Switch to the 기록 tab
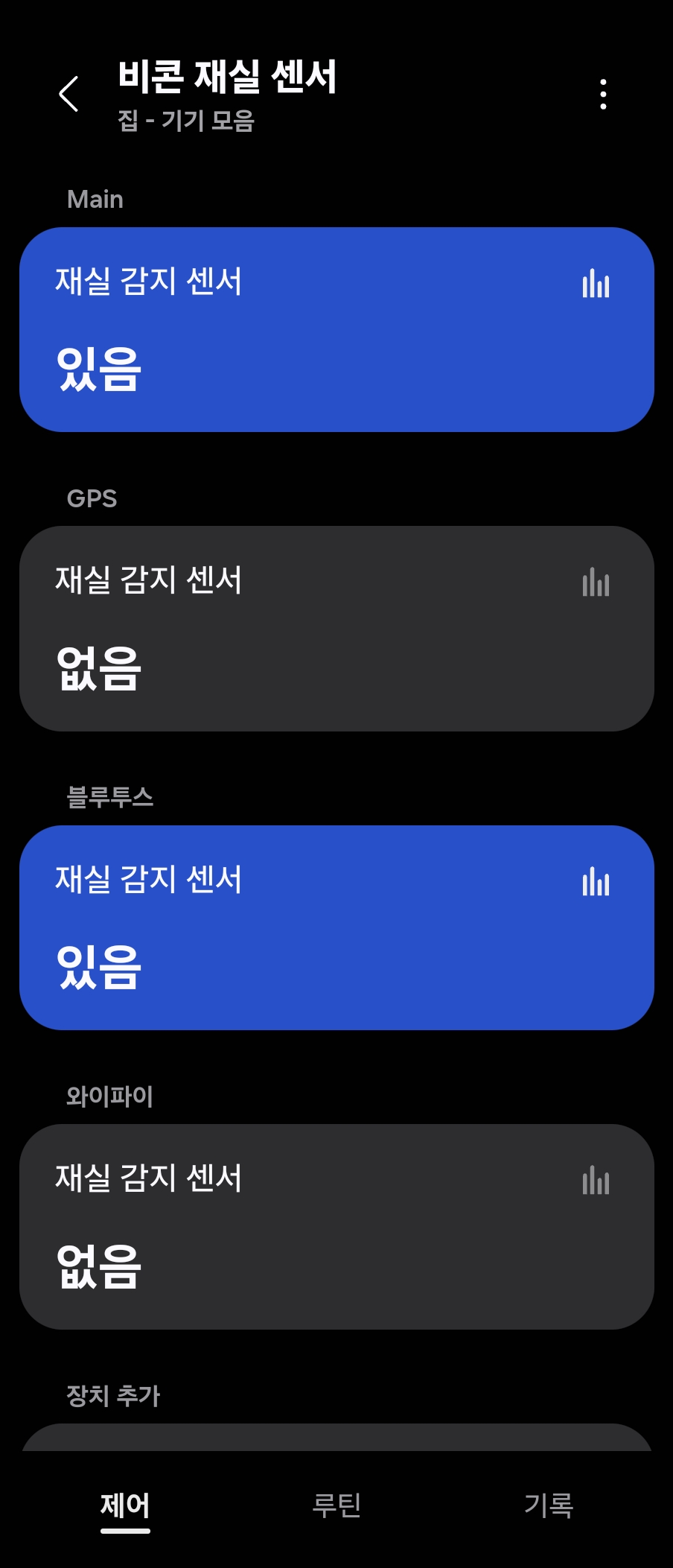Screen dimensions: 673x1568 coord(549,1506)
